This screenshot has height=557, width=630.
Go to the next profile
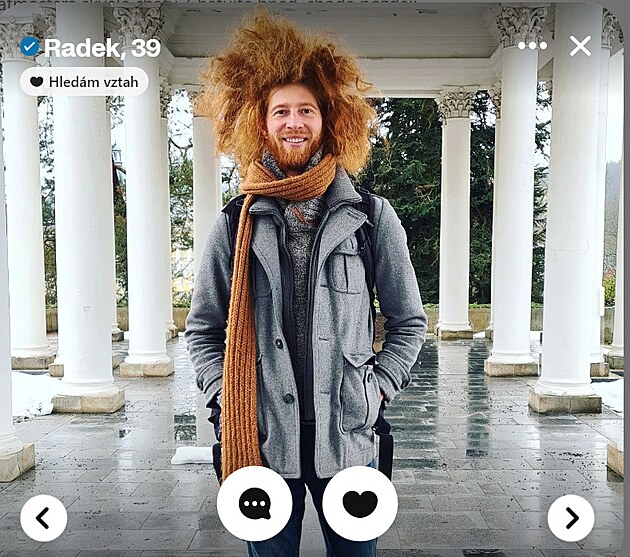tap(571, 518)
